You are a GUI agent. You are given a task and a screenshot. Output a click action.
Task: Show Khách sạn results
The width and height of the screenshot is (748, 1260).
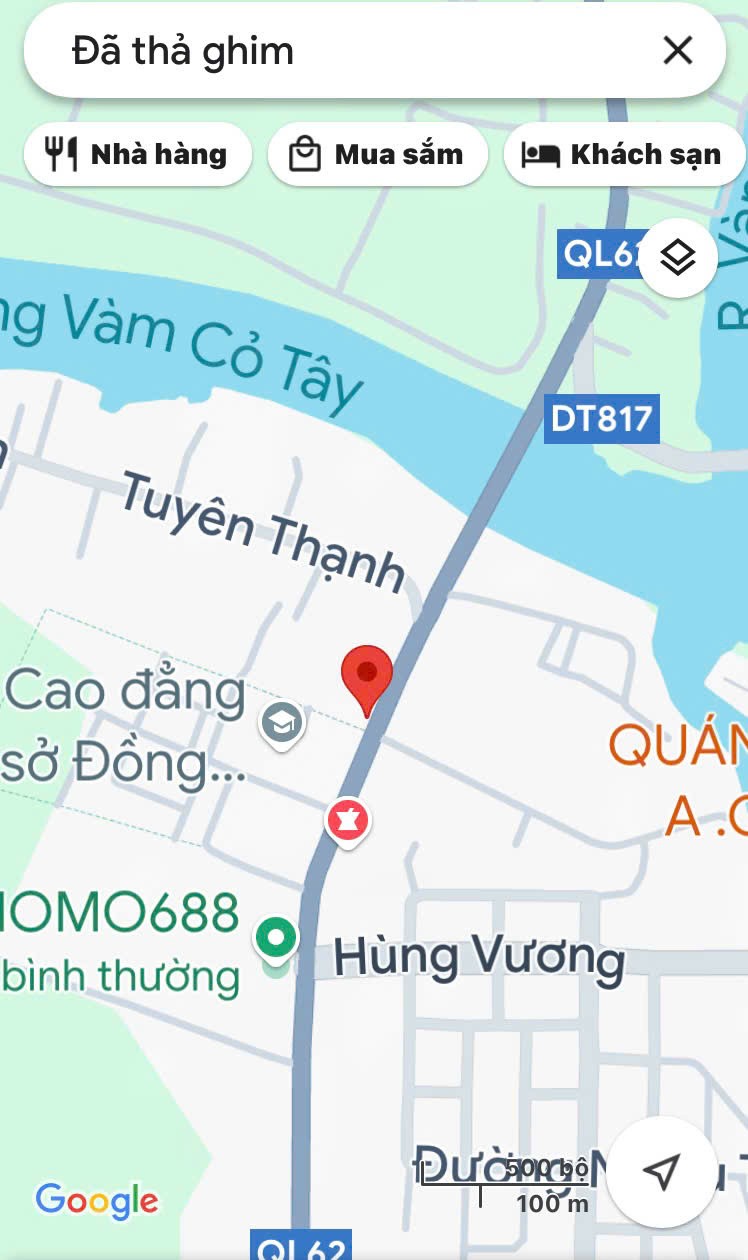tap(624, 155)
